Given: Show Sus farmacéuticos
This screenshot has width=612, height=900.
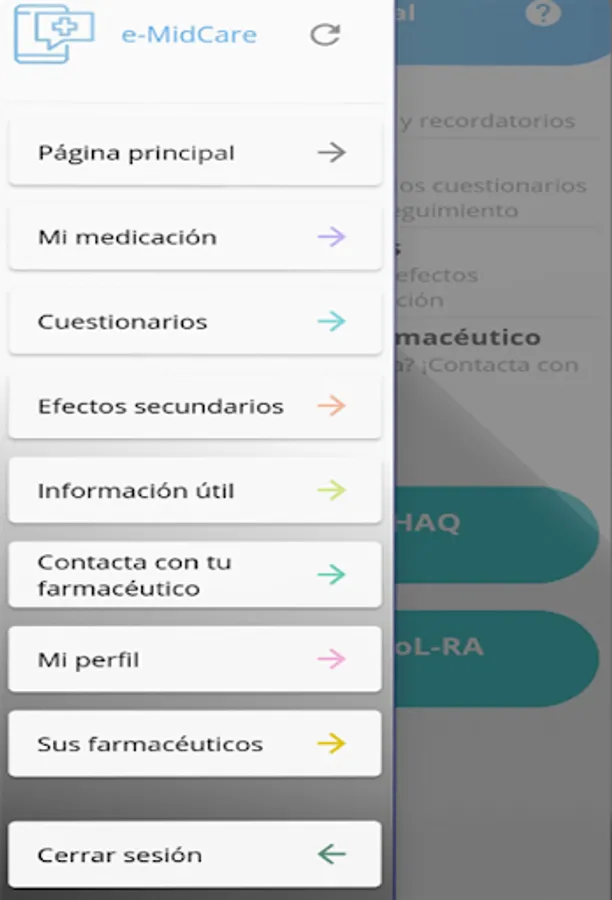Looking at the screenshot, I should [x=195, y=744].
